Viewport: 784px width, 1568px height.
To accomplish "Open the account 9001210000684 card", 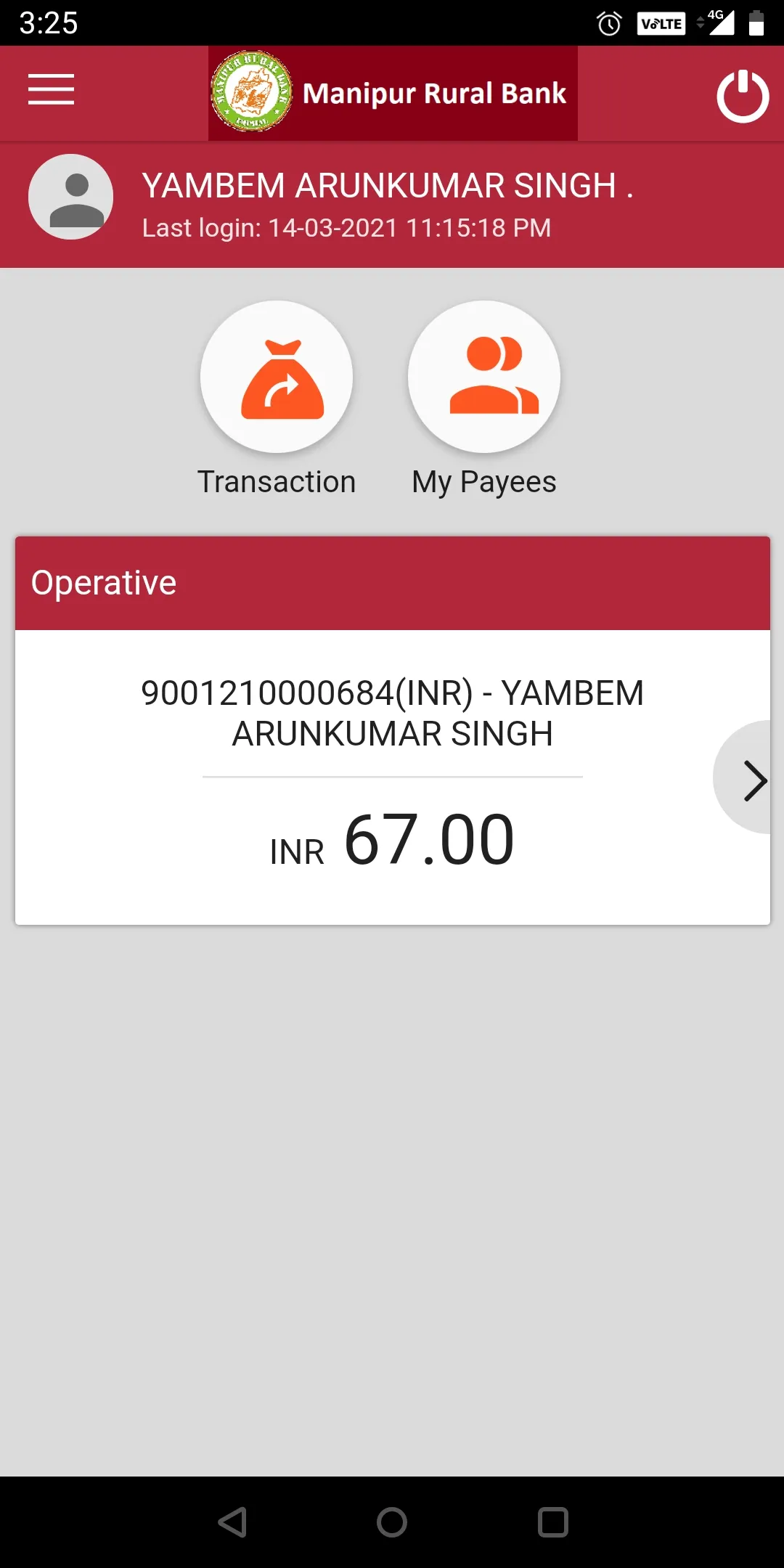I will [x=392, y=777].
